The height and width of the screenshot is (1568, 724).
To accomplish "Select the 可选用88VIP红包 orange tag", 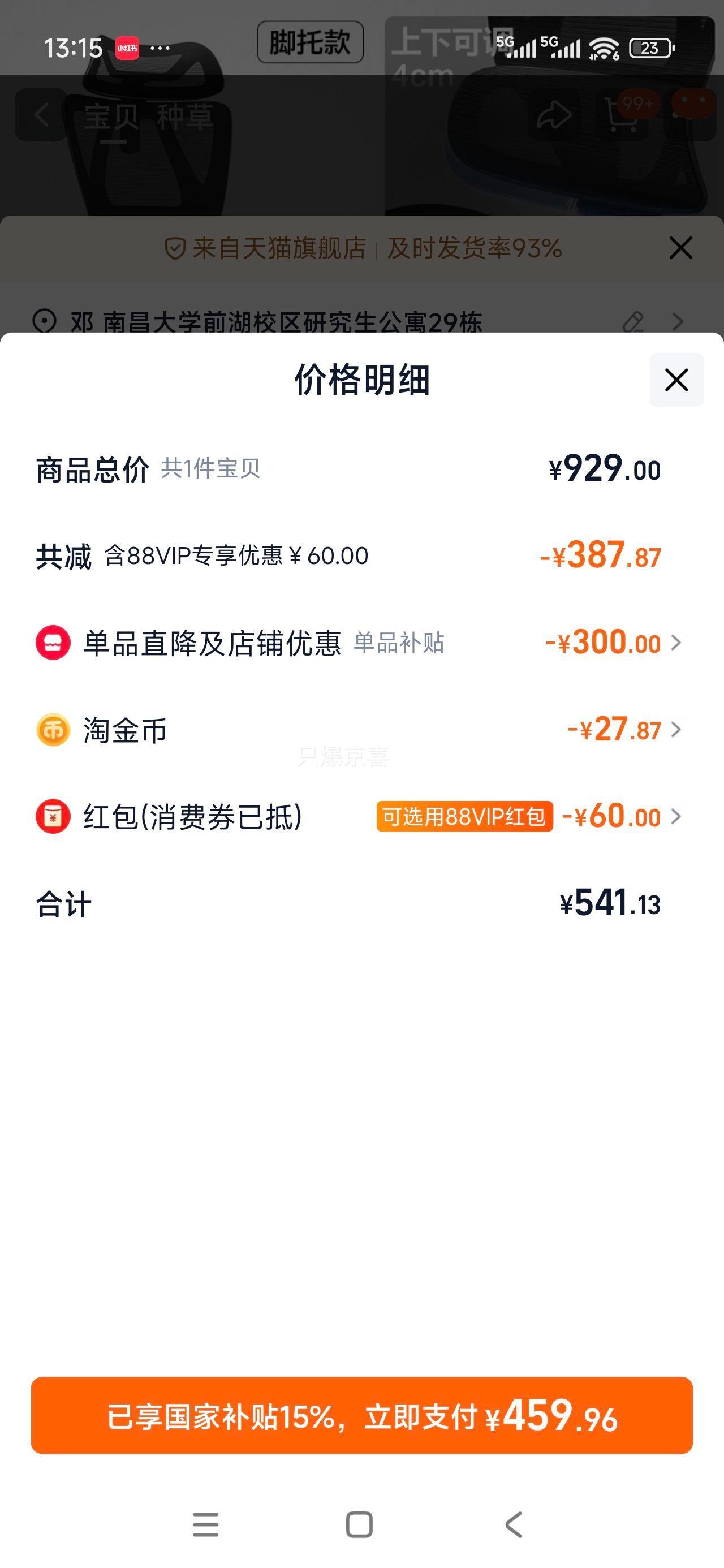I will pos(464,818).
